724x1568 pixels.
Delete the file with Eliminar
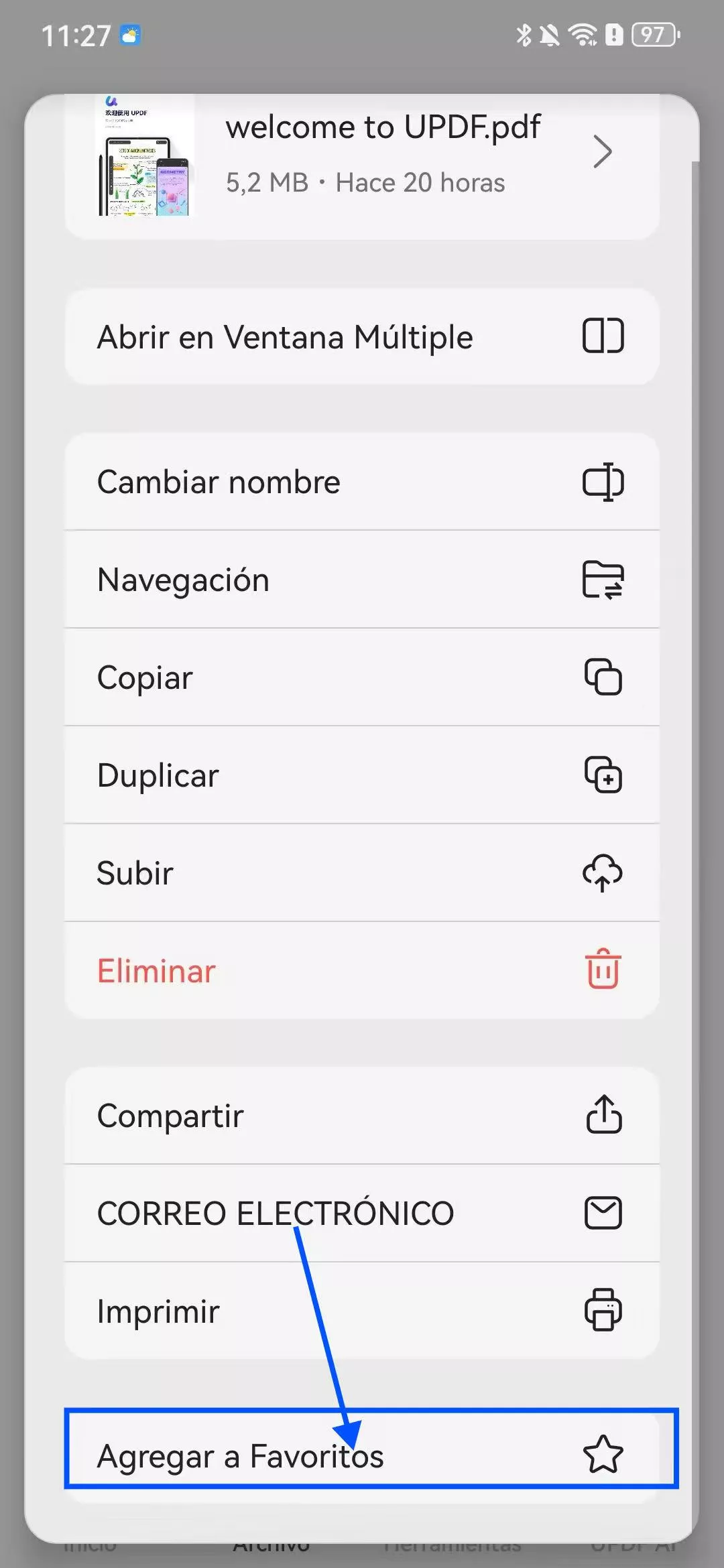tap(362, 971)
